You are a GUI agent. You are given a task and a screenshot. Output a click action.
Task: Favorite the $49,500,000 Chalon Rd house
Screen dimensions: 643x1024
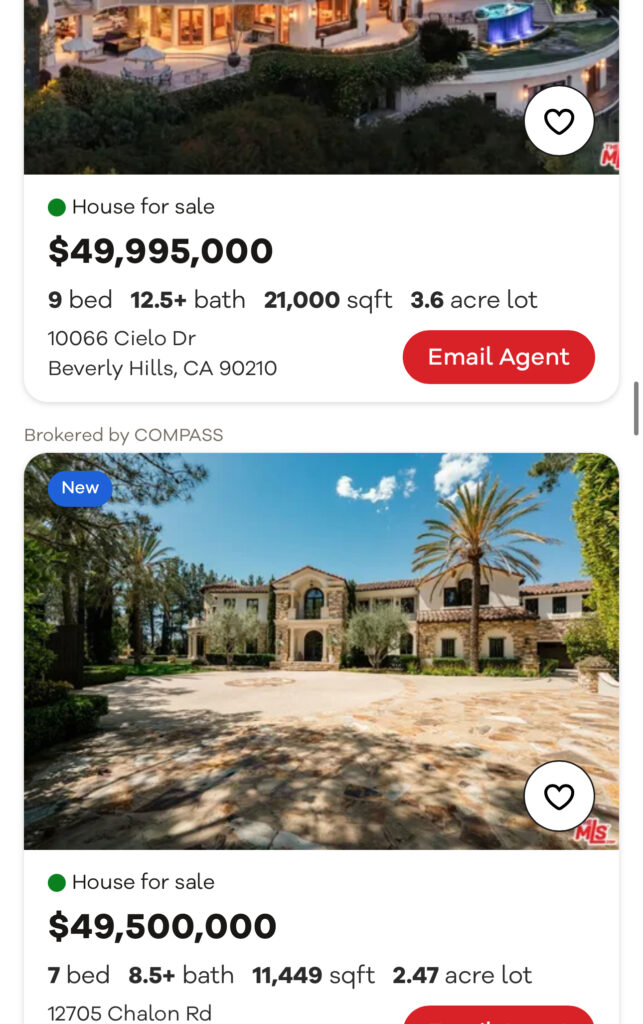(559, 796)
